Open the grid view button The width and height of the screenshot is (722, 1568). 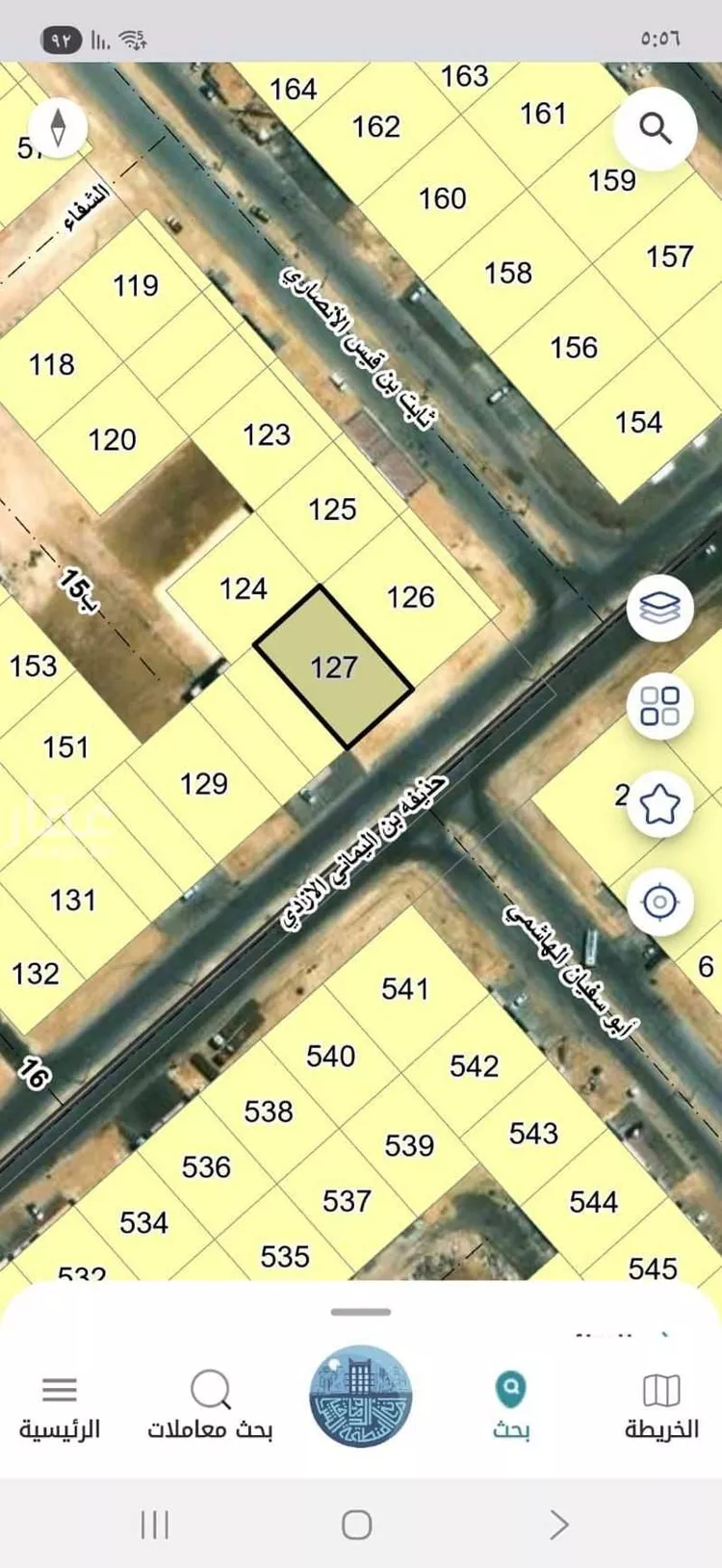coord(659,706)
